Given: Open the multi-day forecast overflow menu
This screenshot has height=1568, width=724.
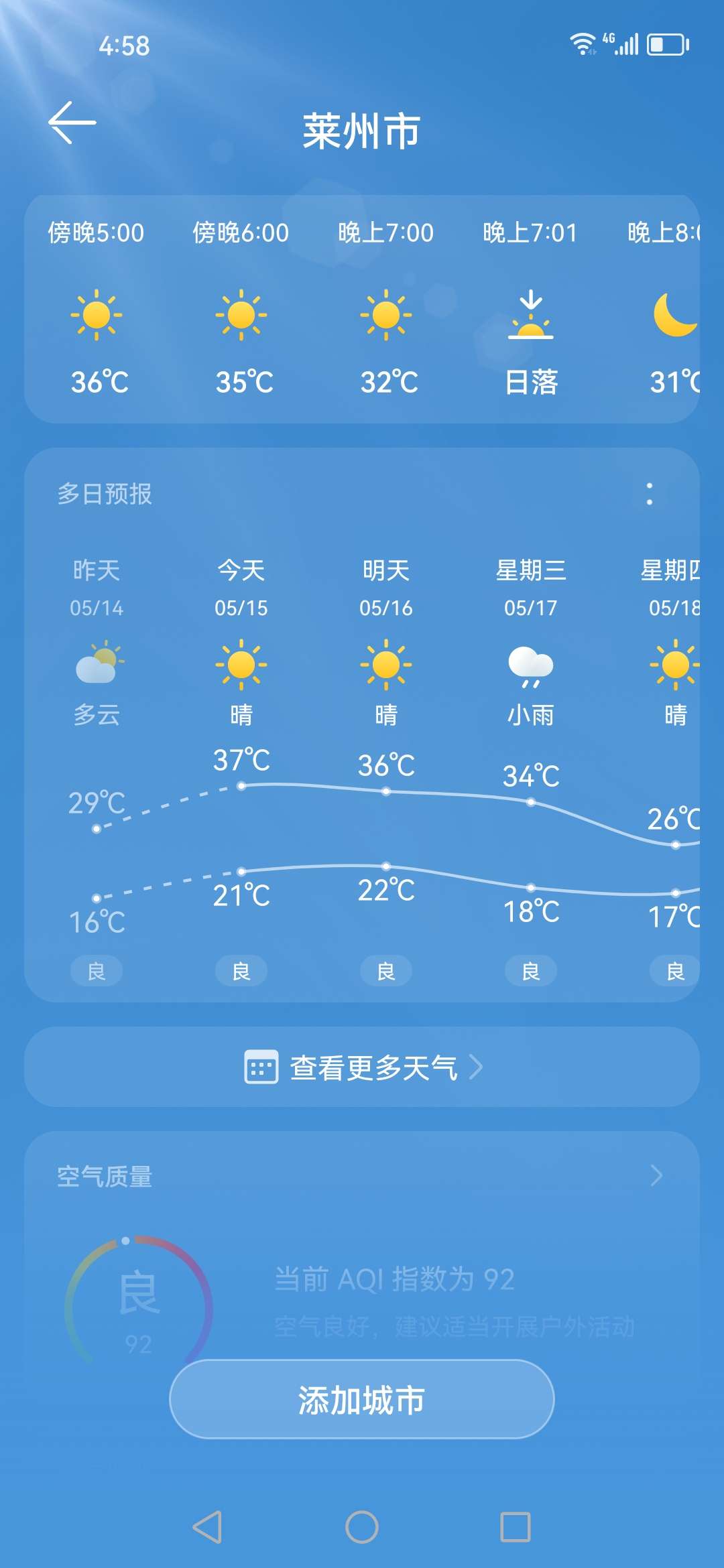Looking at the screenshot, I should pos(649,494).
